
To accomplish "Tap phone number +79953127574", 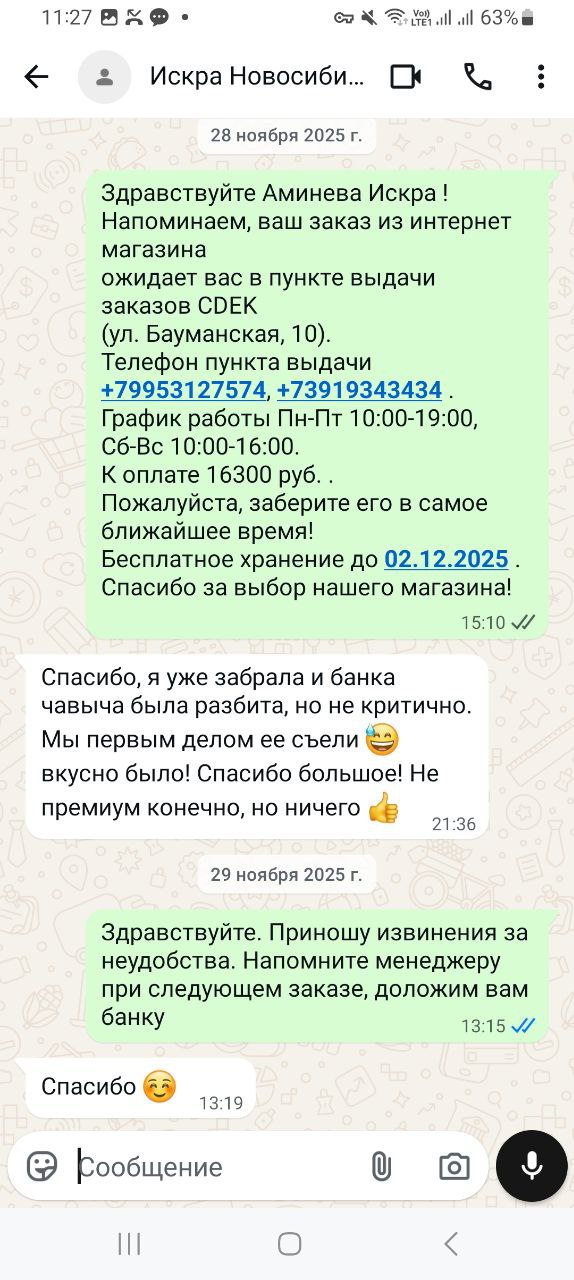I will 184,390.
